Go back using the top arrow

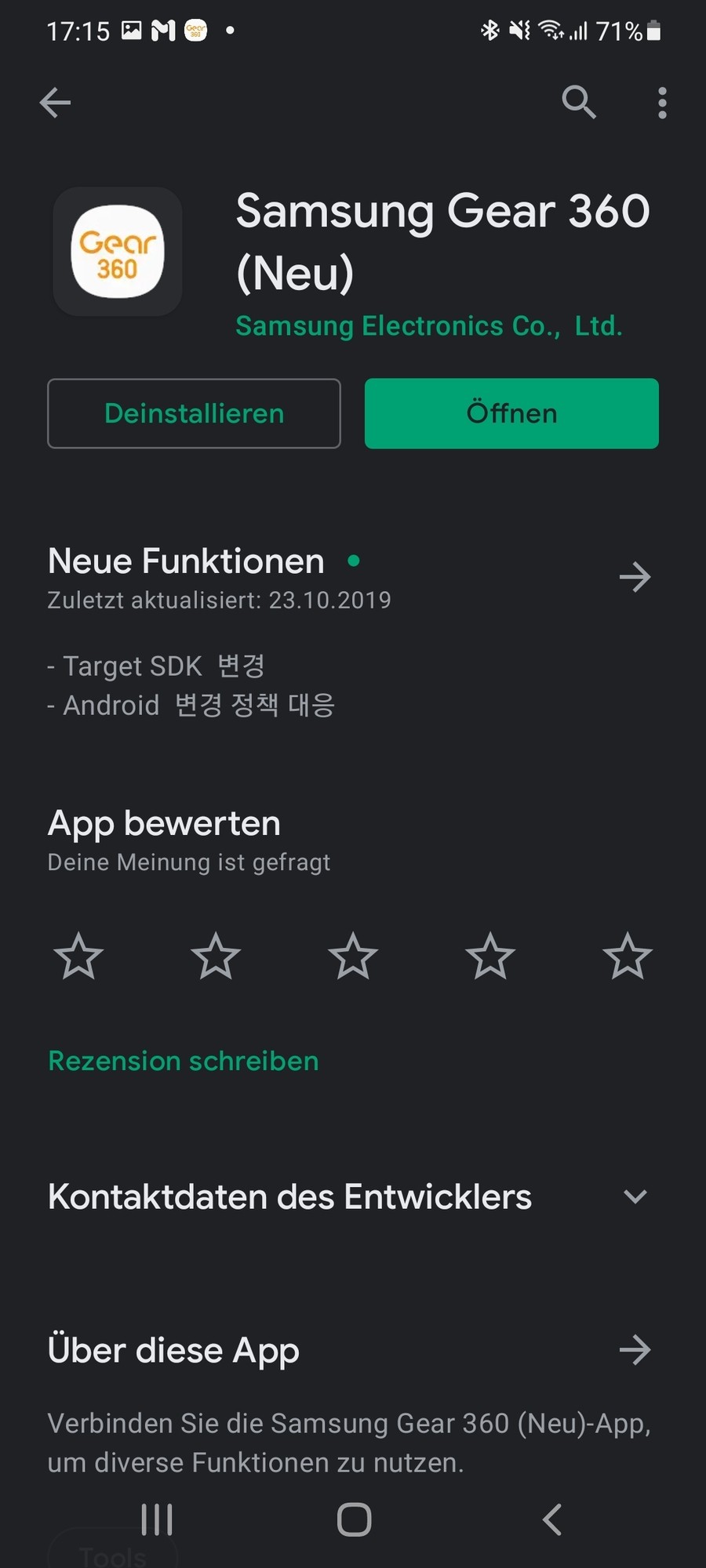pos(55,103)
